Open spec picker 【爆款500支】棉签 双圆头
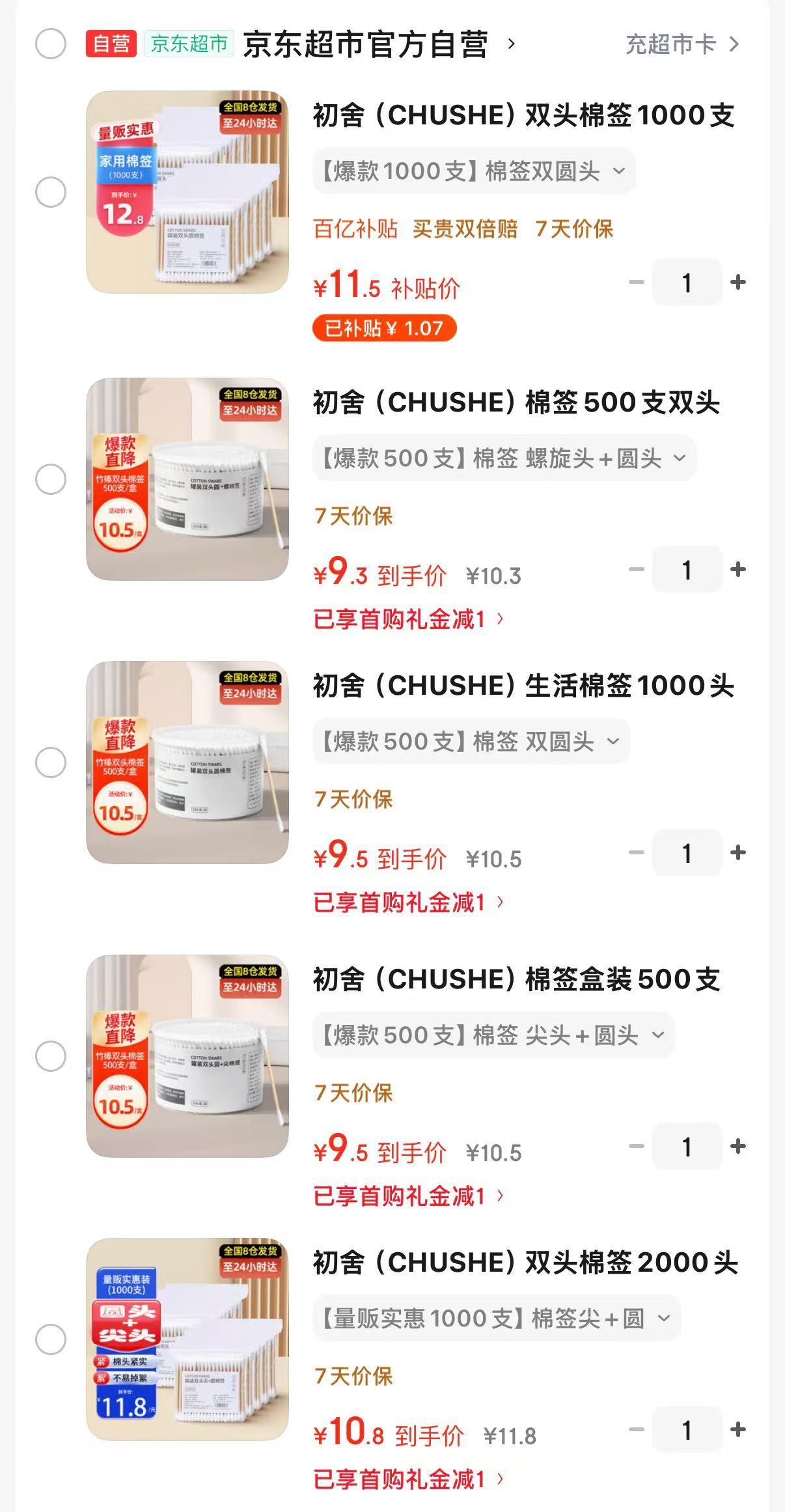Viewport: 785px width, 1512px height. coord(471,742)
